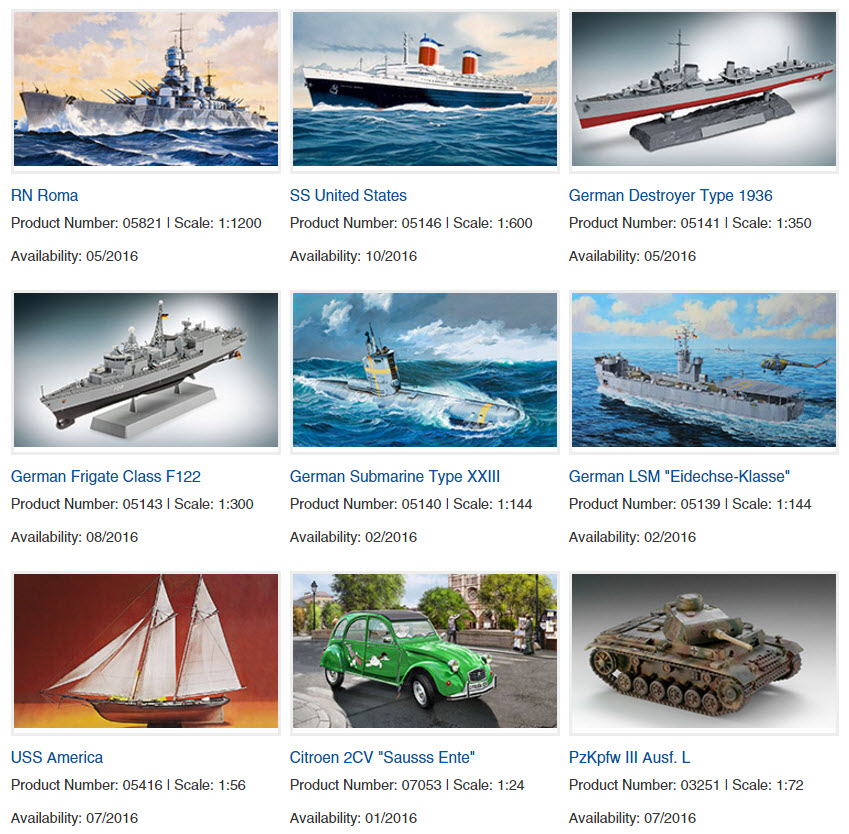Open German LSM "Eidechse-Klasse" title link
The height and width of the screenshot is (834, 849).
pos(679,476)
